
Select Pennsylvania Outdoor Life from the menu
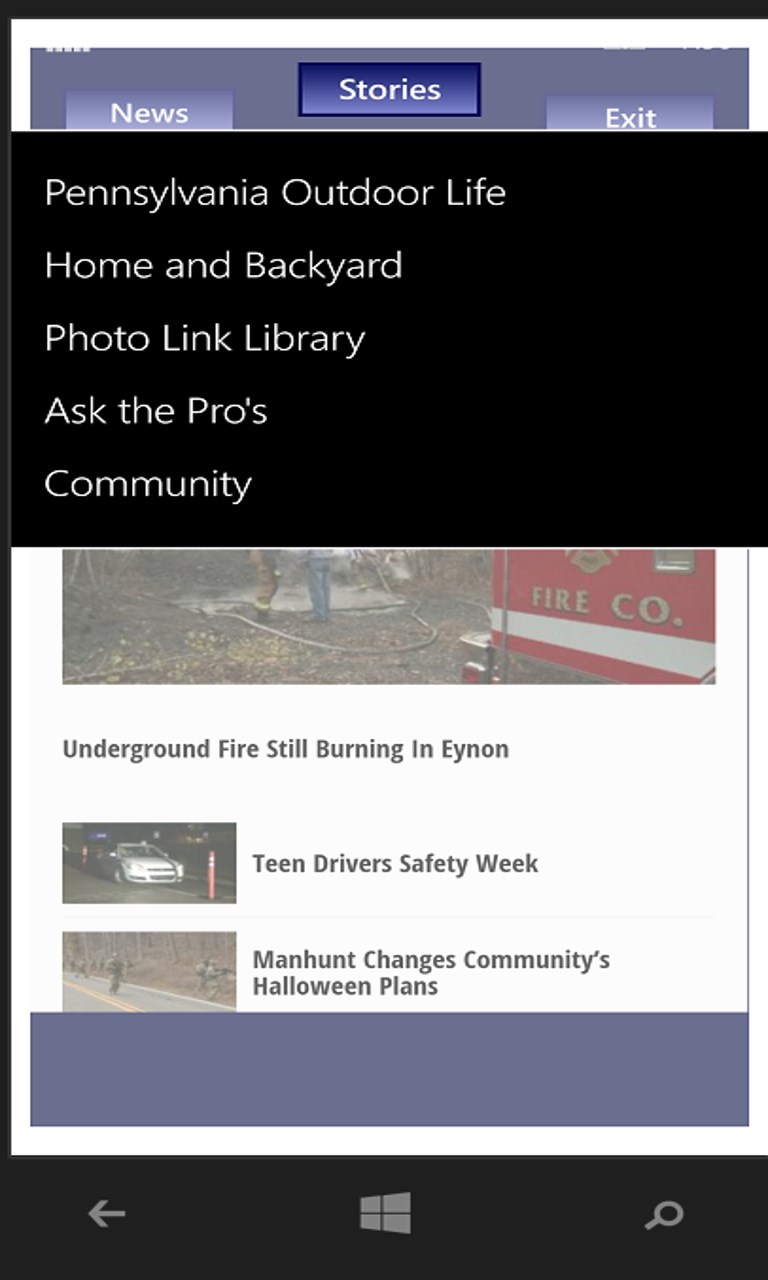(275, 192)
